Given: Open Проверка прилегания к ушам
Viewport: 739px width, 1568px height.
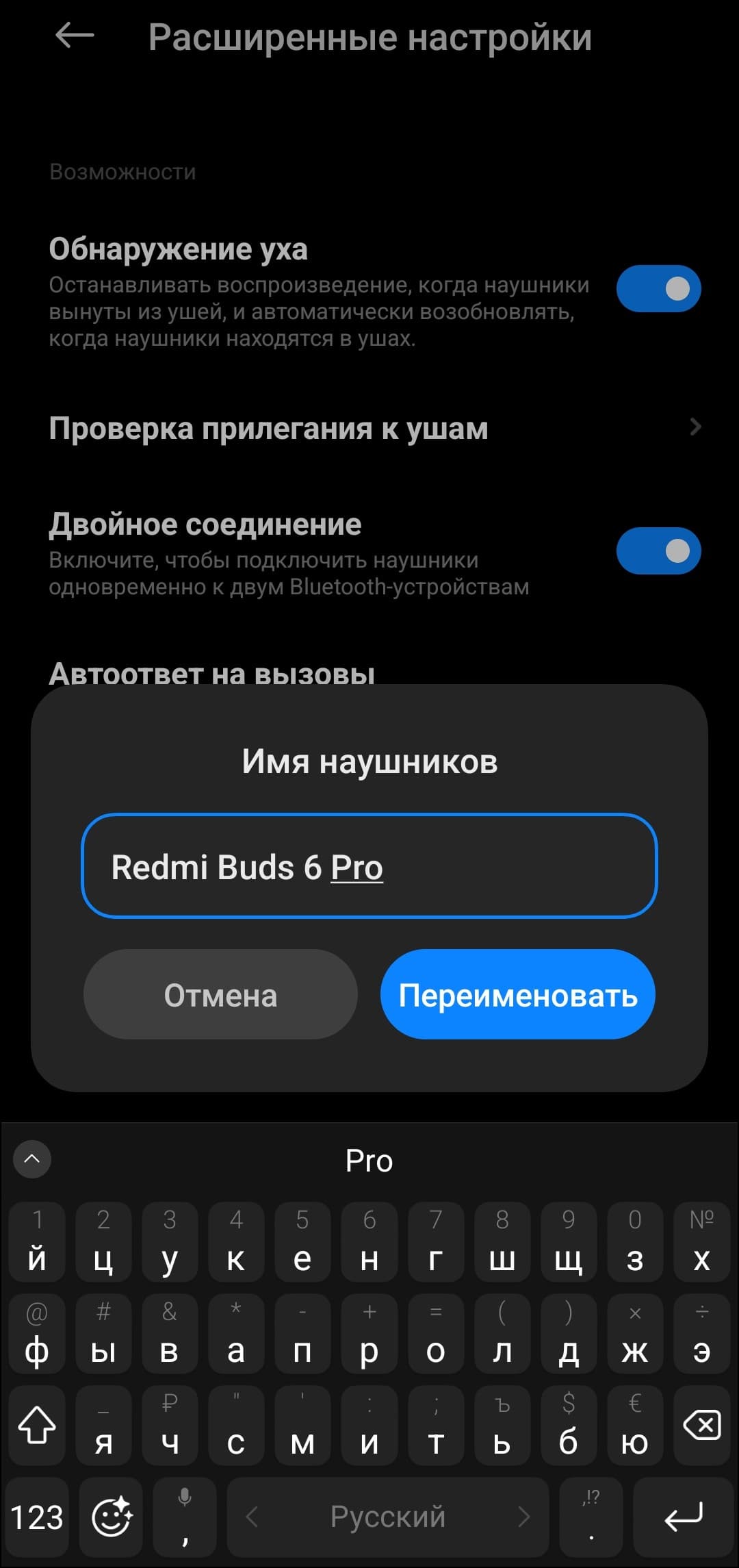Looking at the screenshot, I should [369, 429].
